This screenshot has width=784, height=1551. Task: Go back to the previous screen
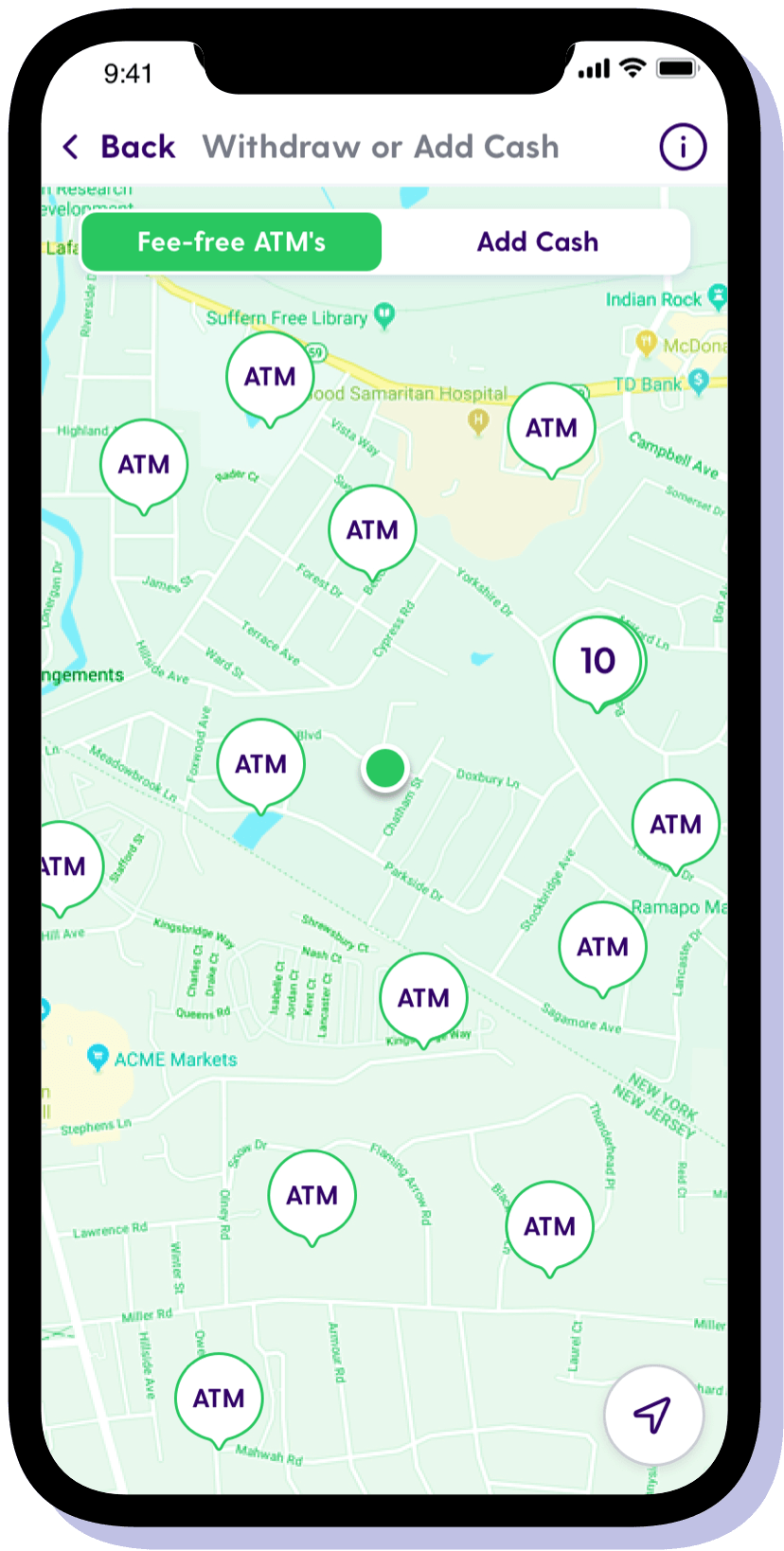tap(119, 147)
